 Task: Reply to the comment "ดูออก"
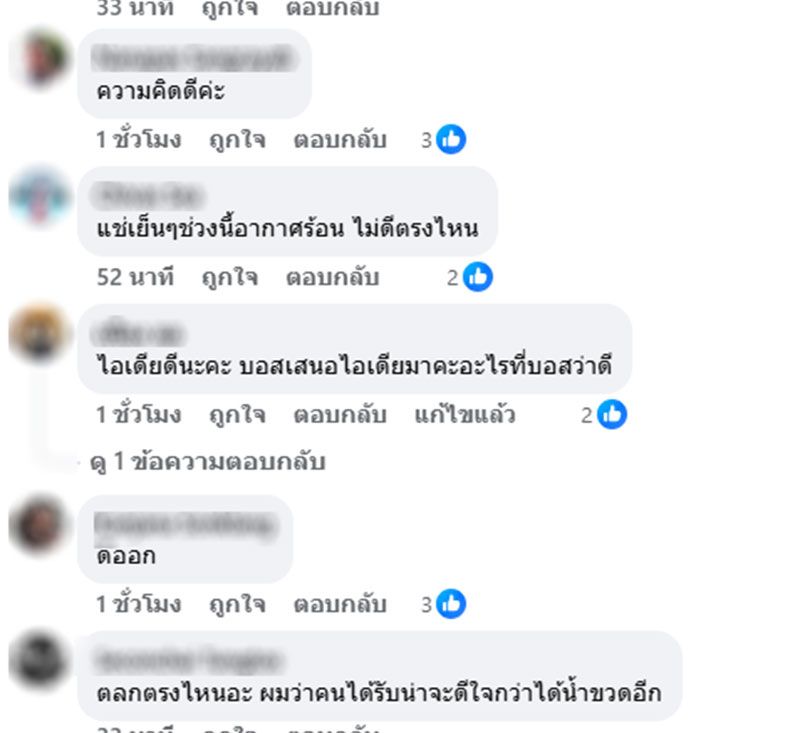coord(339,604)
